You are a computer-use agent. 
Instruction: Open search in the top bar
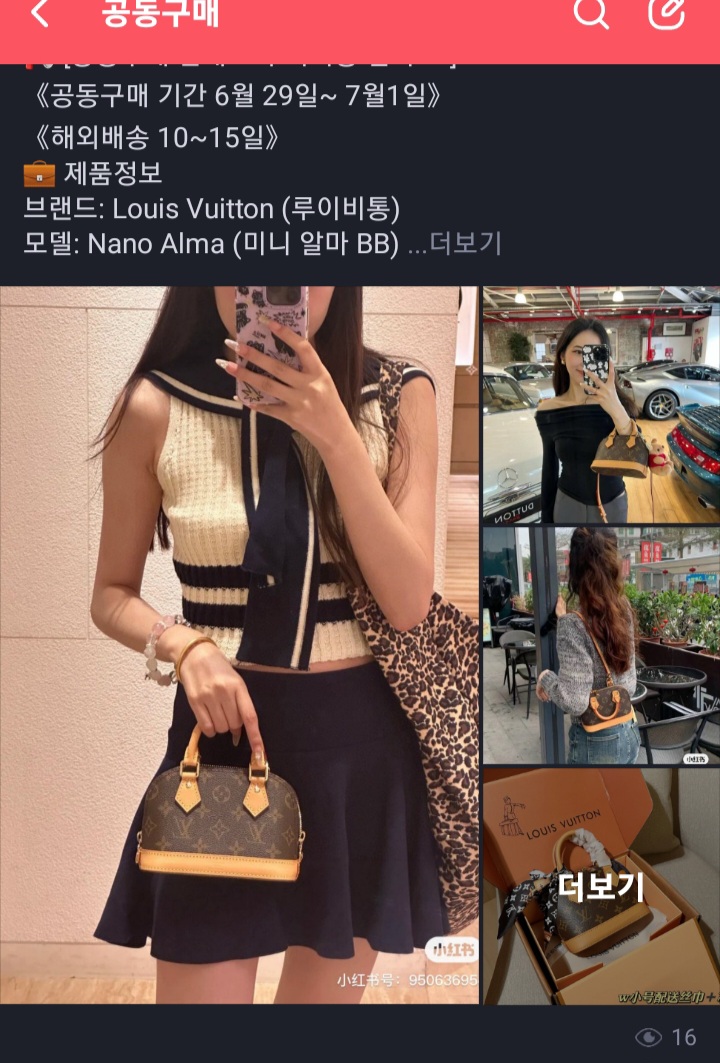tap(590, 14)
